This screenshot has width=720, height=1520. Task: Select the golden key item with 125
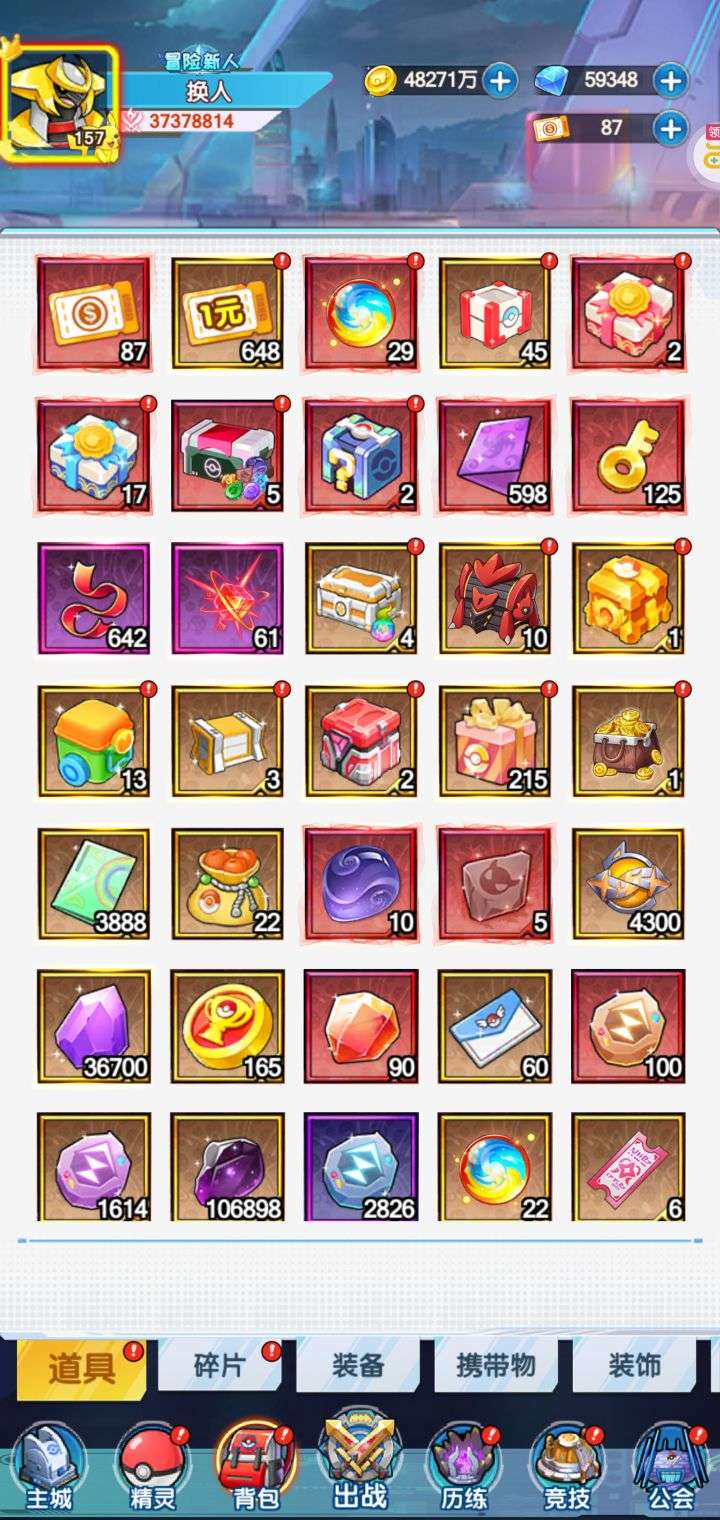coord(628,456)
